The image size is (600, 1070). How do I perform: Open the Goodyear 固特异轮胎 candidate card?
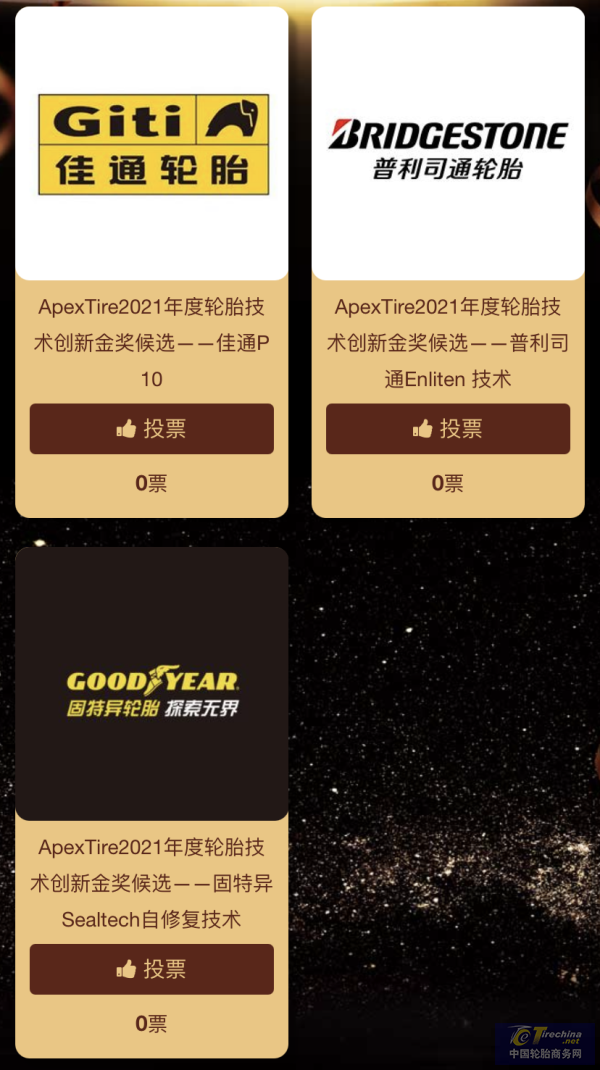coord(152,684)
